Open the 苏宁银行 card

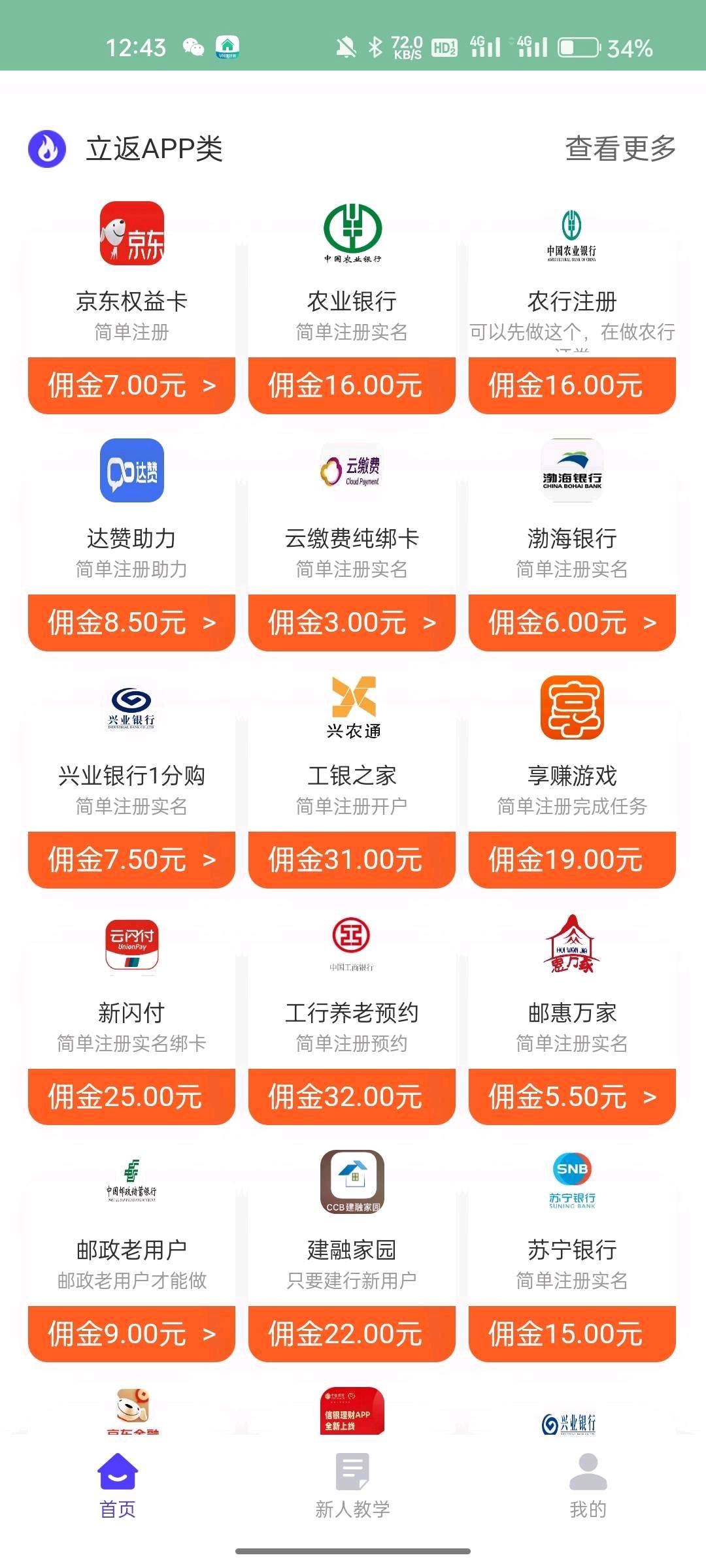[x=572, y=1256]
